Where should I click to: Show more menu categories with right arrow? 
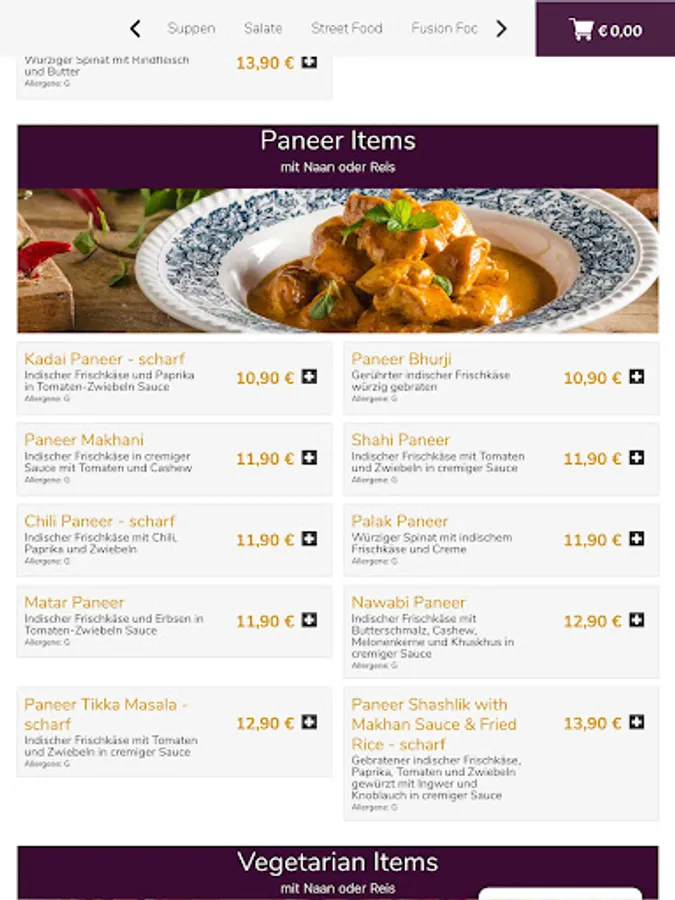pos(502,28)
